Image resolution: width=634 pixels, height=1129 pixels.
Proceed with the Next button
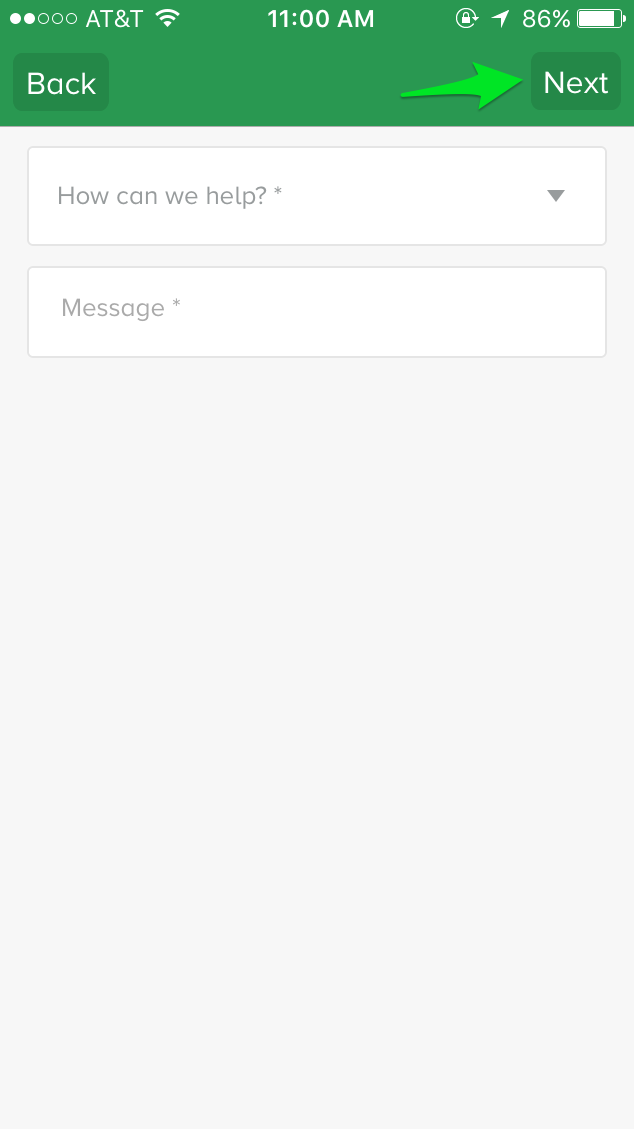click(576, 81)
